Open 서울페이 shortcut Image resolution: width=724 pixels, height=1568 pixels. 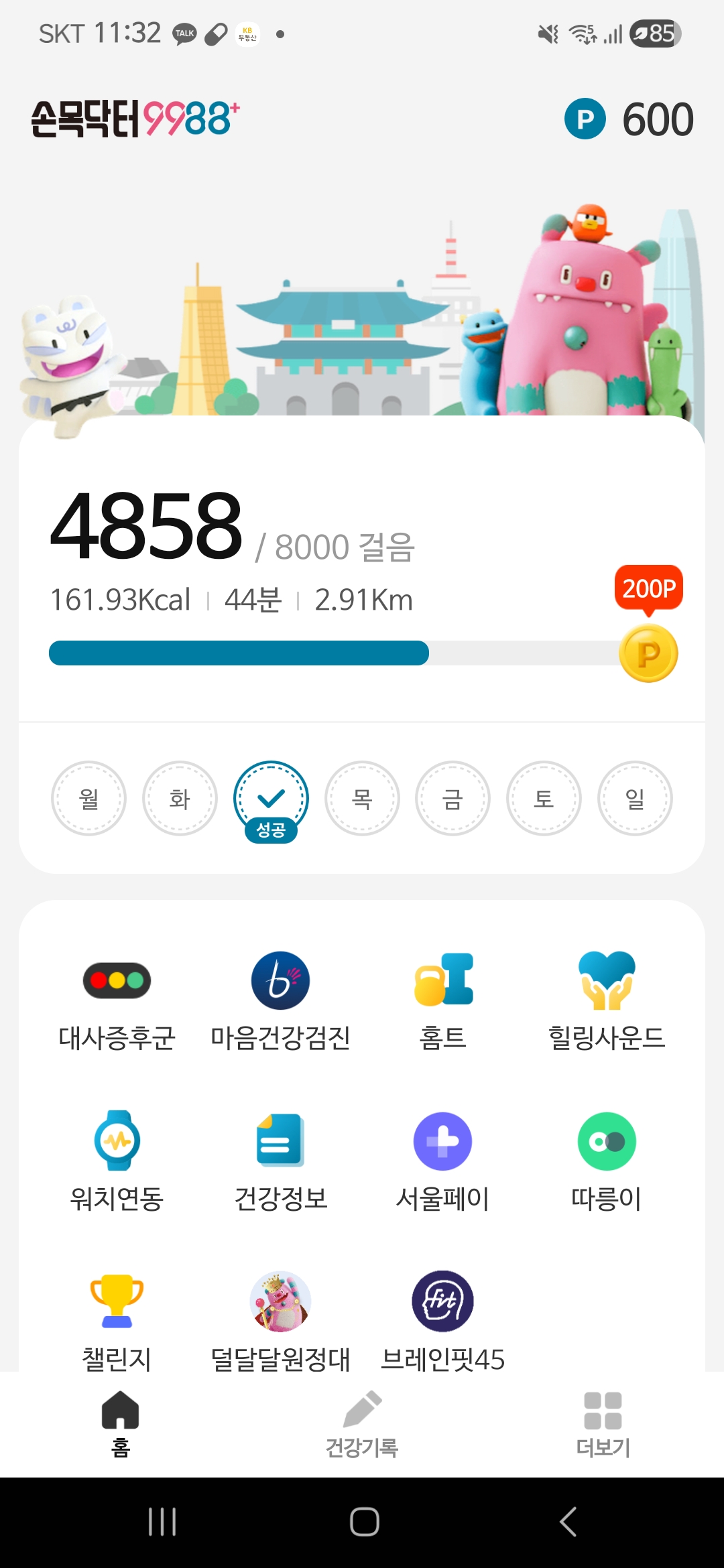pos(443,1161)
